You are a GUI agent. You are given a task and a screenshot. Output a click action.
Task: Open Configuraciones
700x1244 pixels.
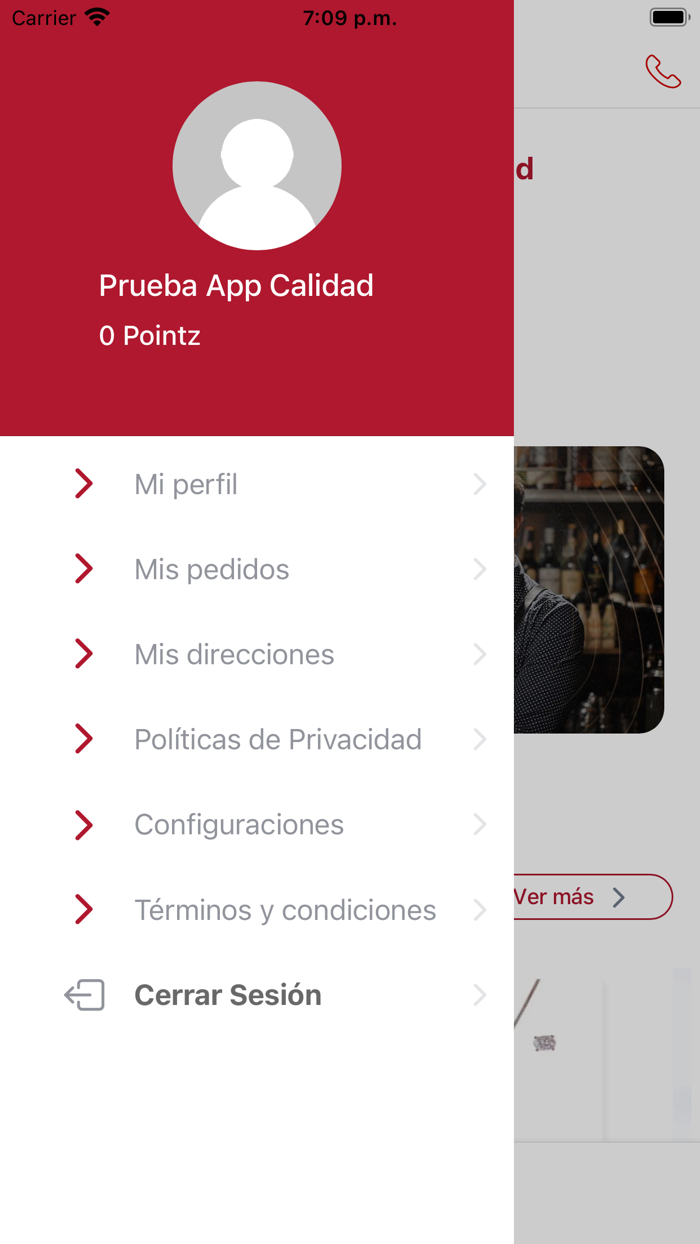click(239, 825)
